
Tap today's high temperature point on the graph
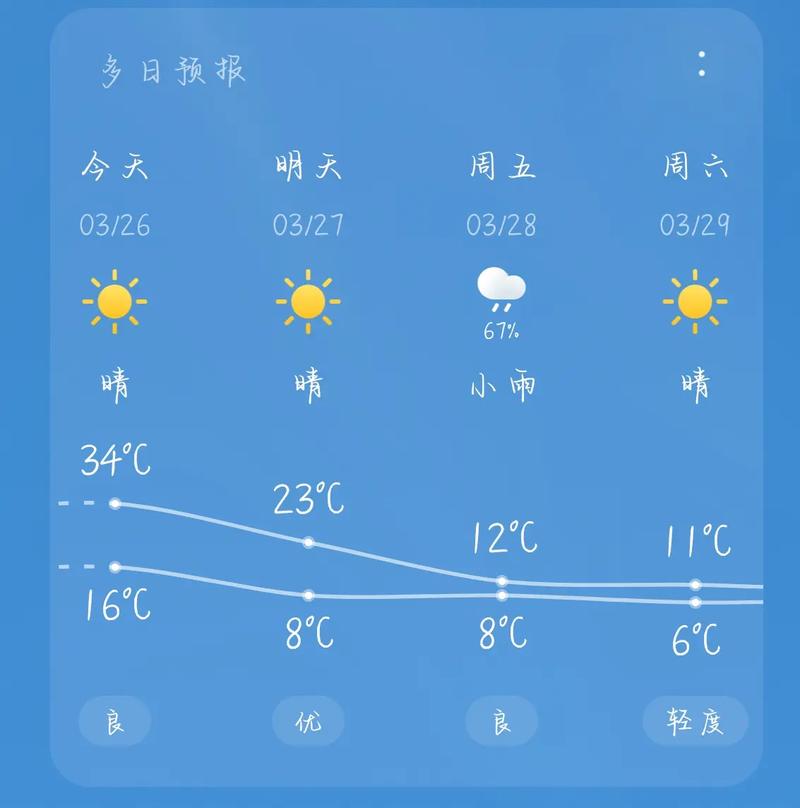tap(114, 504)
